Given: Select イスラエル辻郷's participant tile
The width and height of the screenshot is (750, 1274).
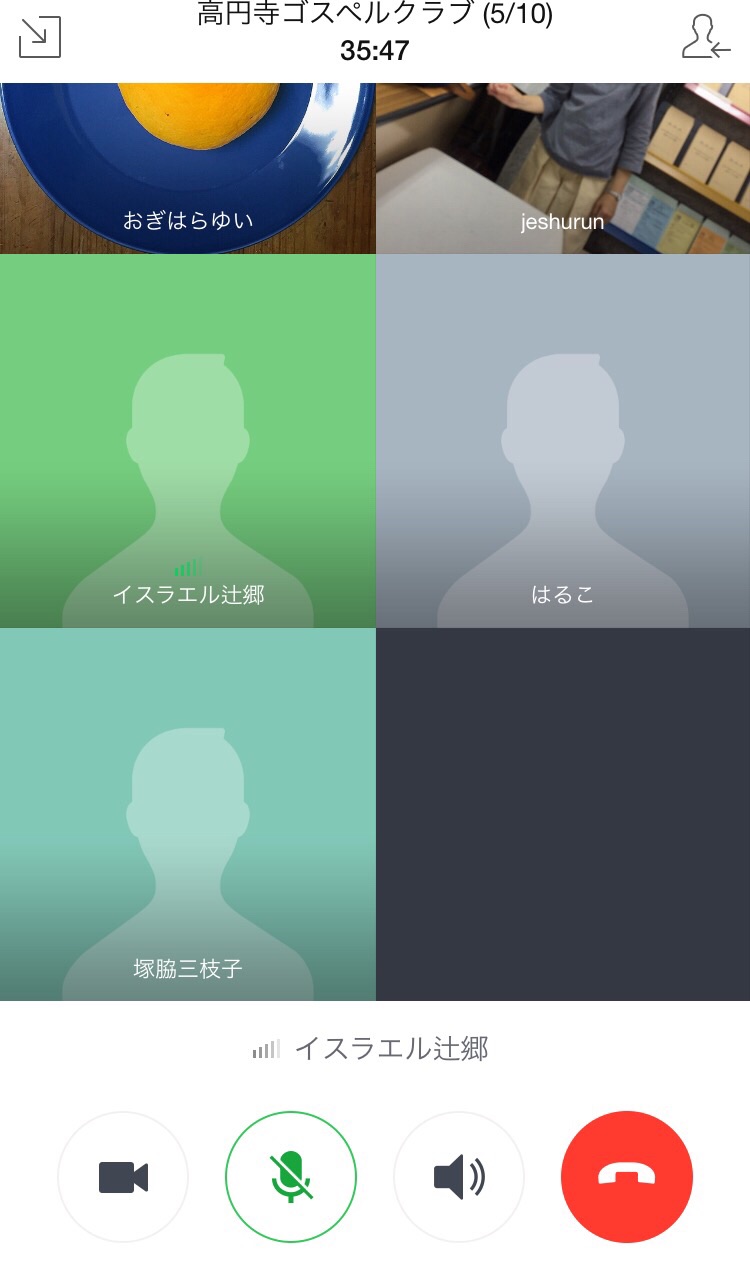Looking at the screenshot, I should (x=188, y=440).
